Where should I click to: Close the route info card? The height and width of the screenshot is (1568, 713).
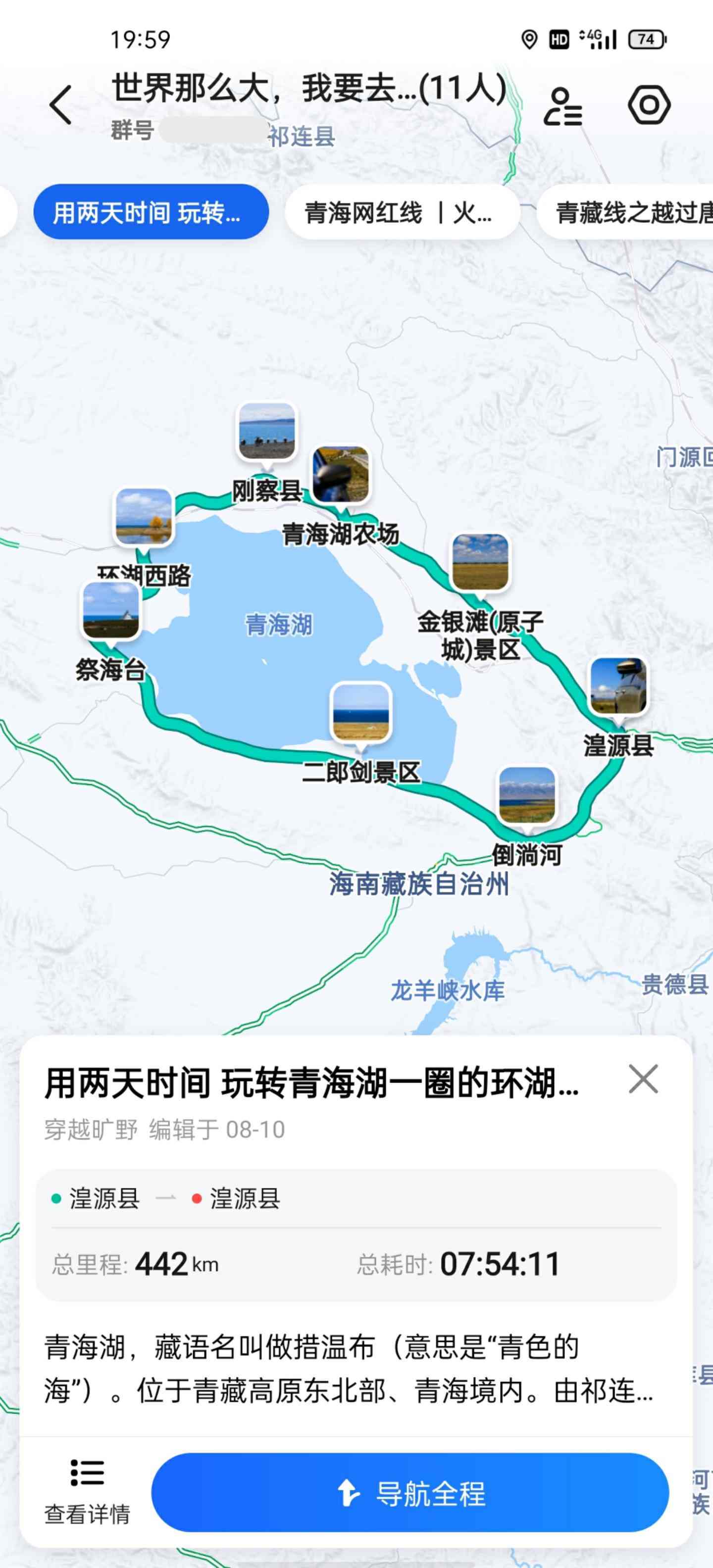point(643,1079)
